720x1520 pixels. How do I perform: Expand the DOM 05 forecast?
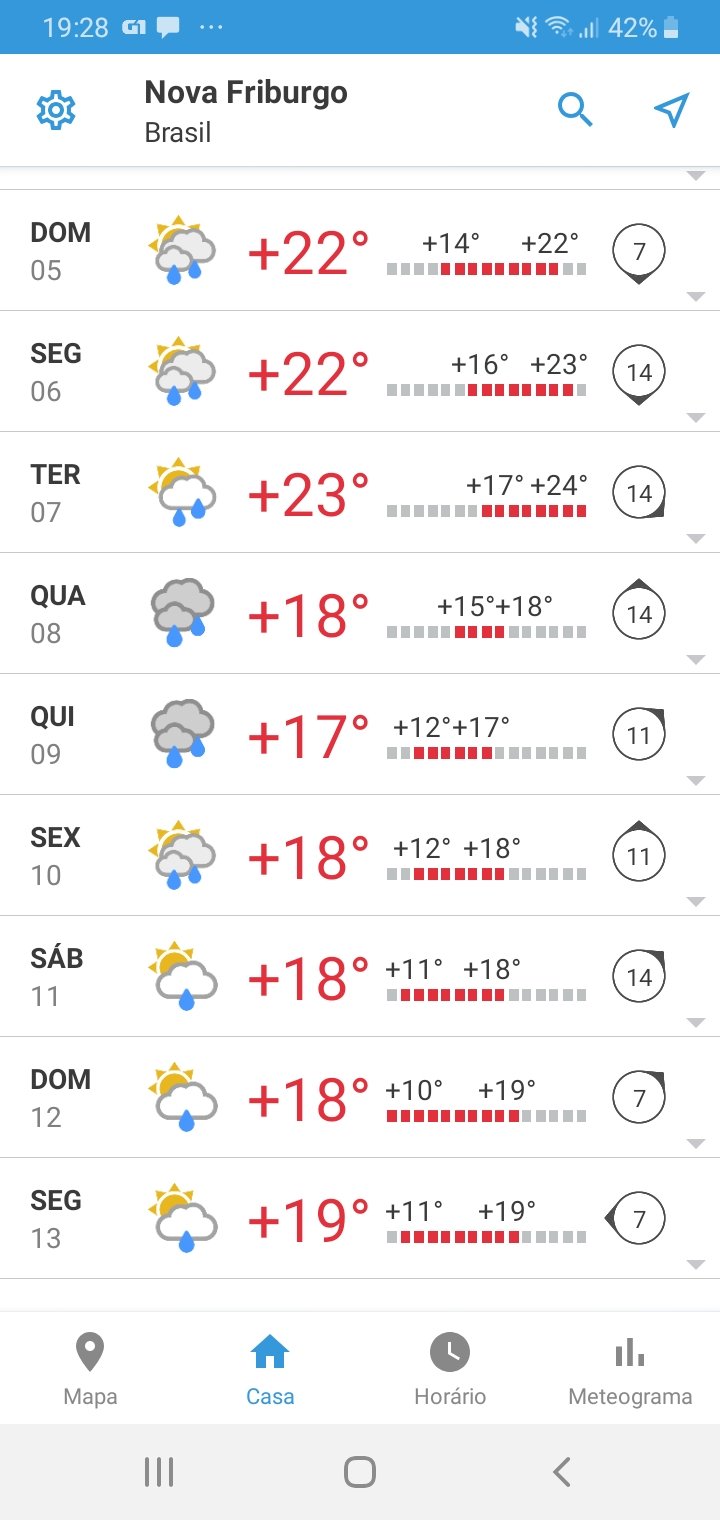click(360, 250)
